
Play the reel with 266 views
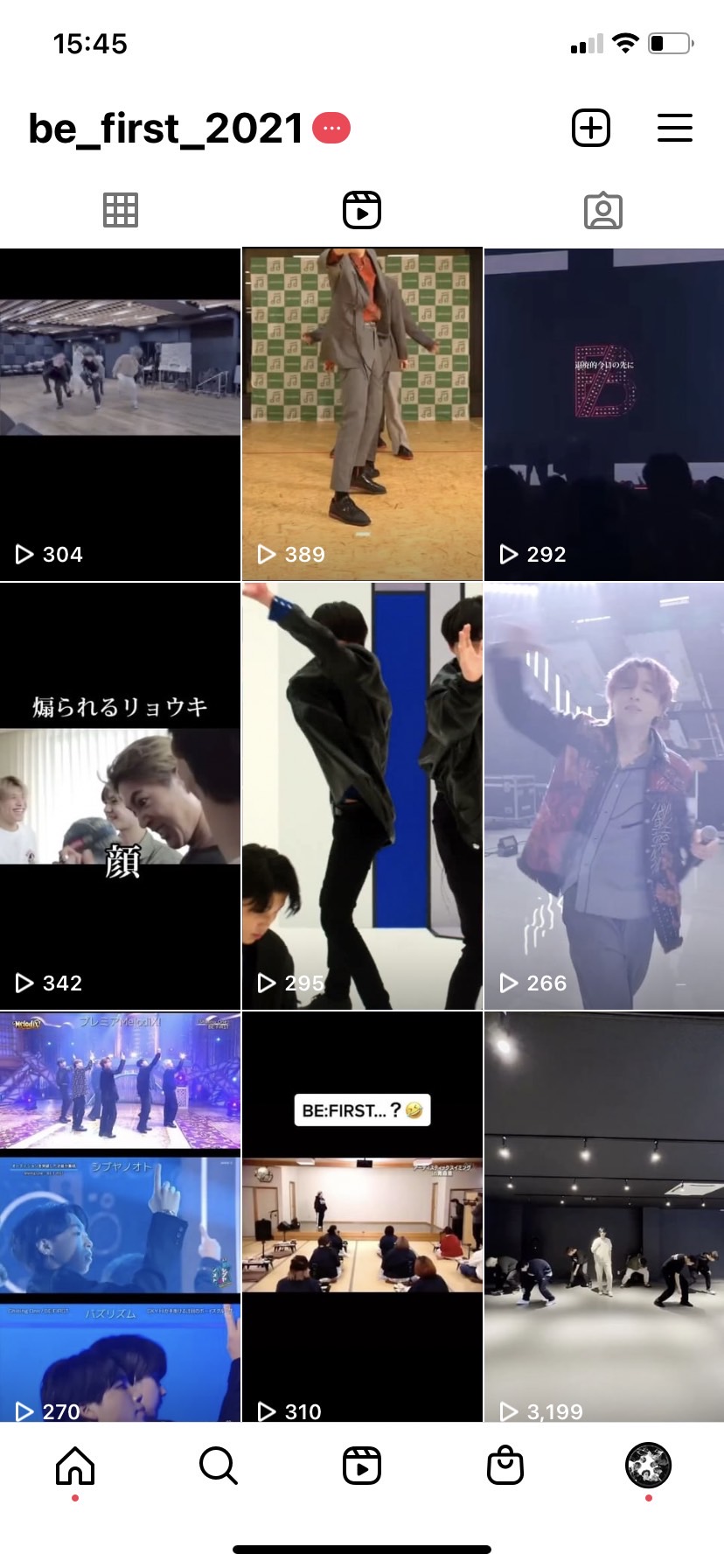(x=604, y=796)
